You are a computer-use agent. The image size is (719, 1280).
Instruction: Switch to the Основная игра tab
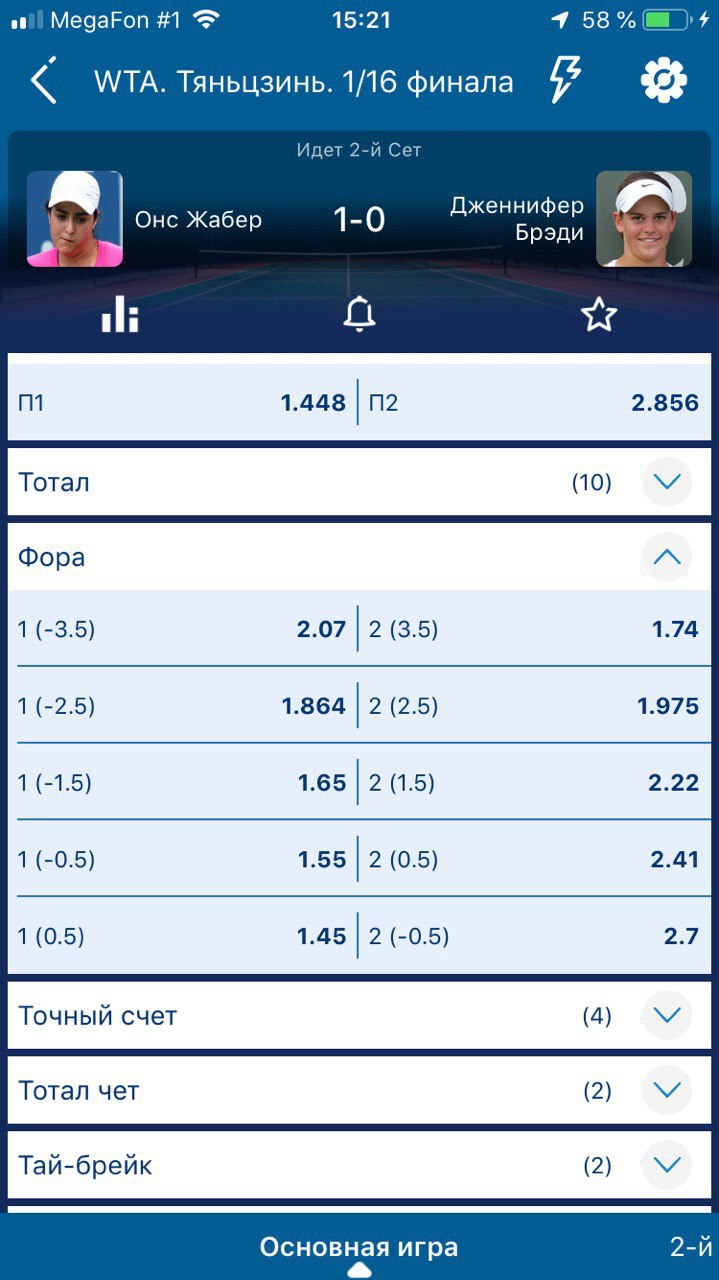click(359, 1248)
